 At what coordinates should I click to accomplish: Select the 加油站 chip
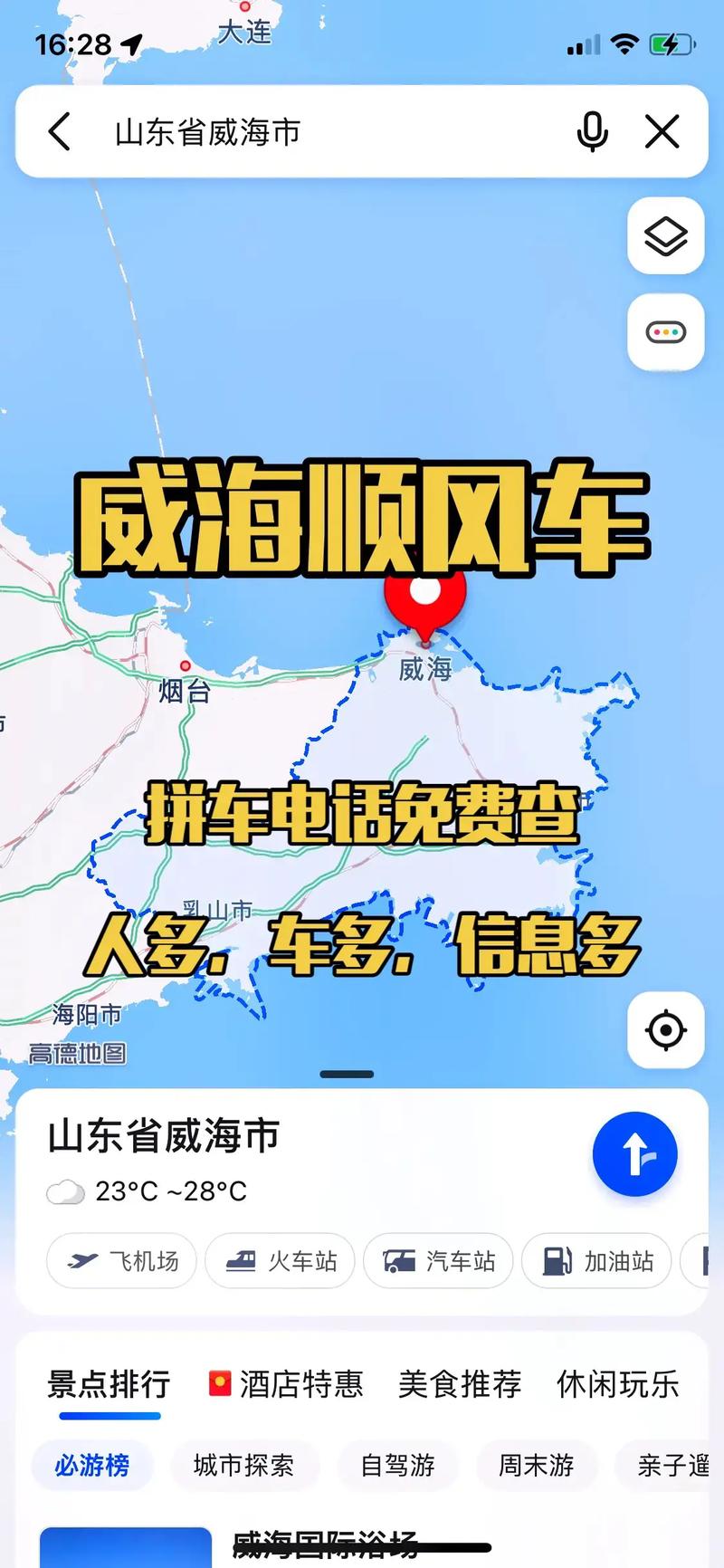tap(597, 1260)
